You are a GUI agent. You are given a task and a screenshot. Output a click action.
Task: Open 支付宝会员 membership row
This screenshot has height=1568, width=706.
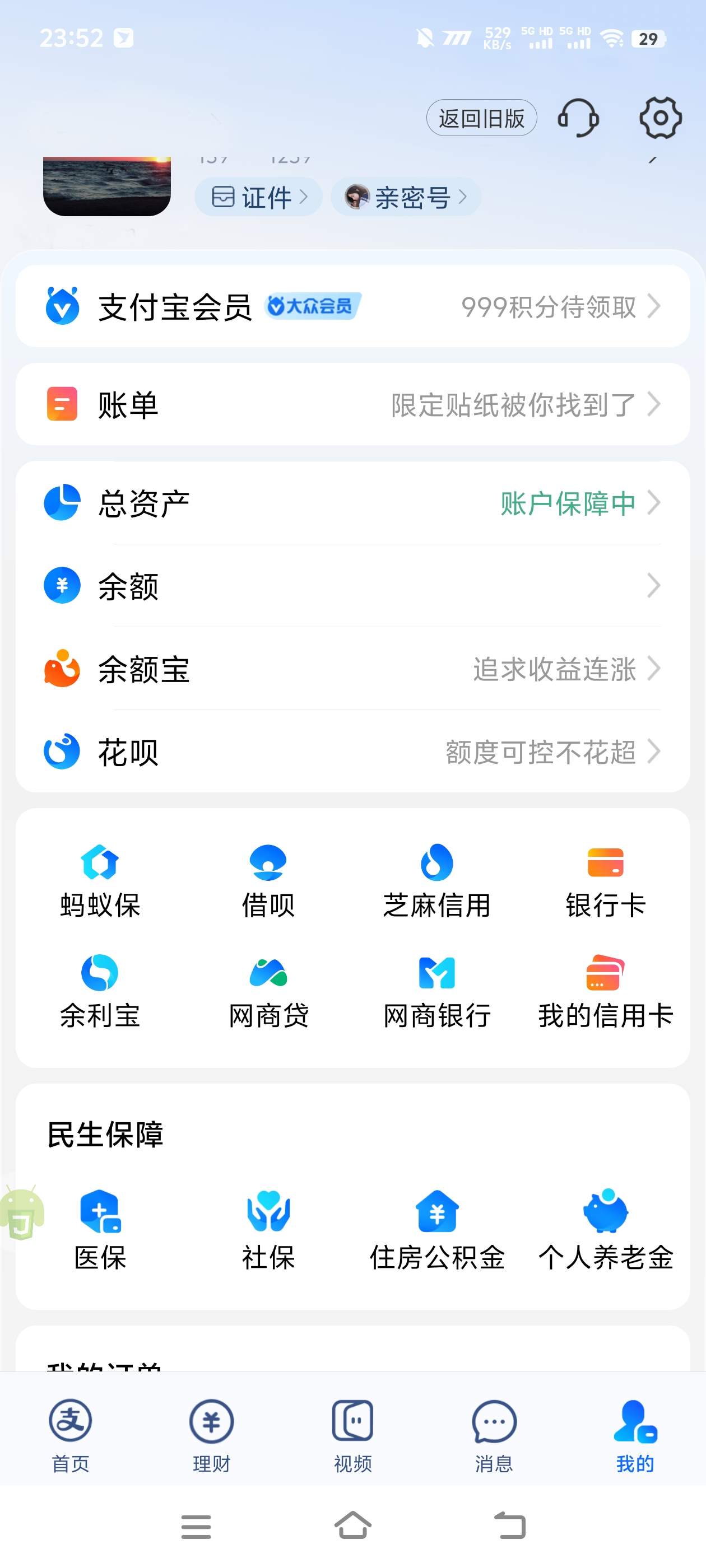click(352, 306)
